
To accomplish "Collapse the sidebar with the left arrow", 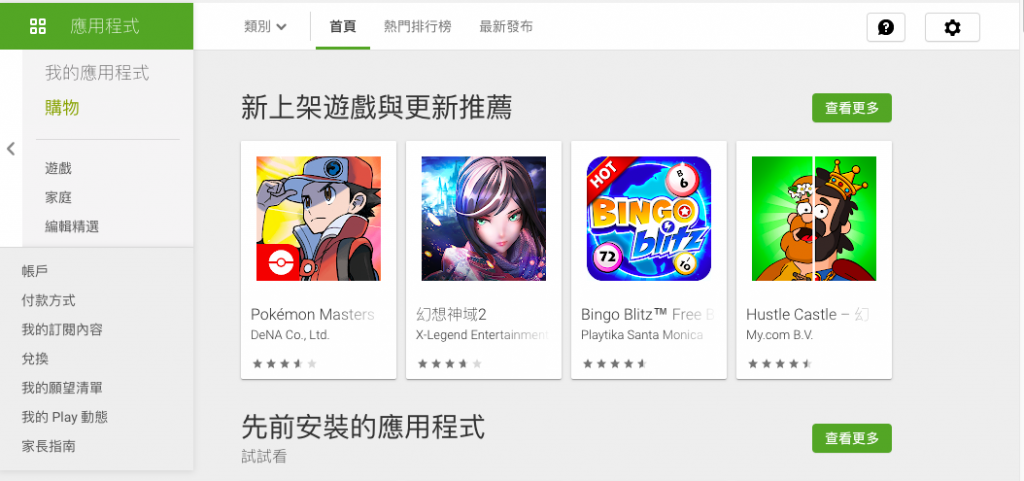I will coord(11,149).
